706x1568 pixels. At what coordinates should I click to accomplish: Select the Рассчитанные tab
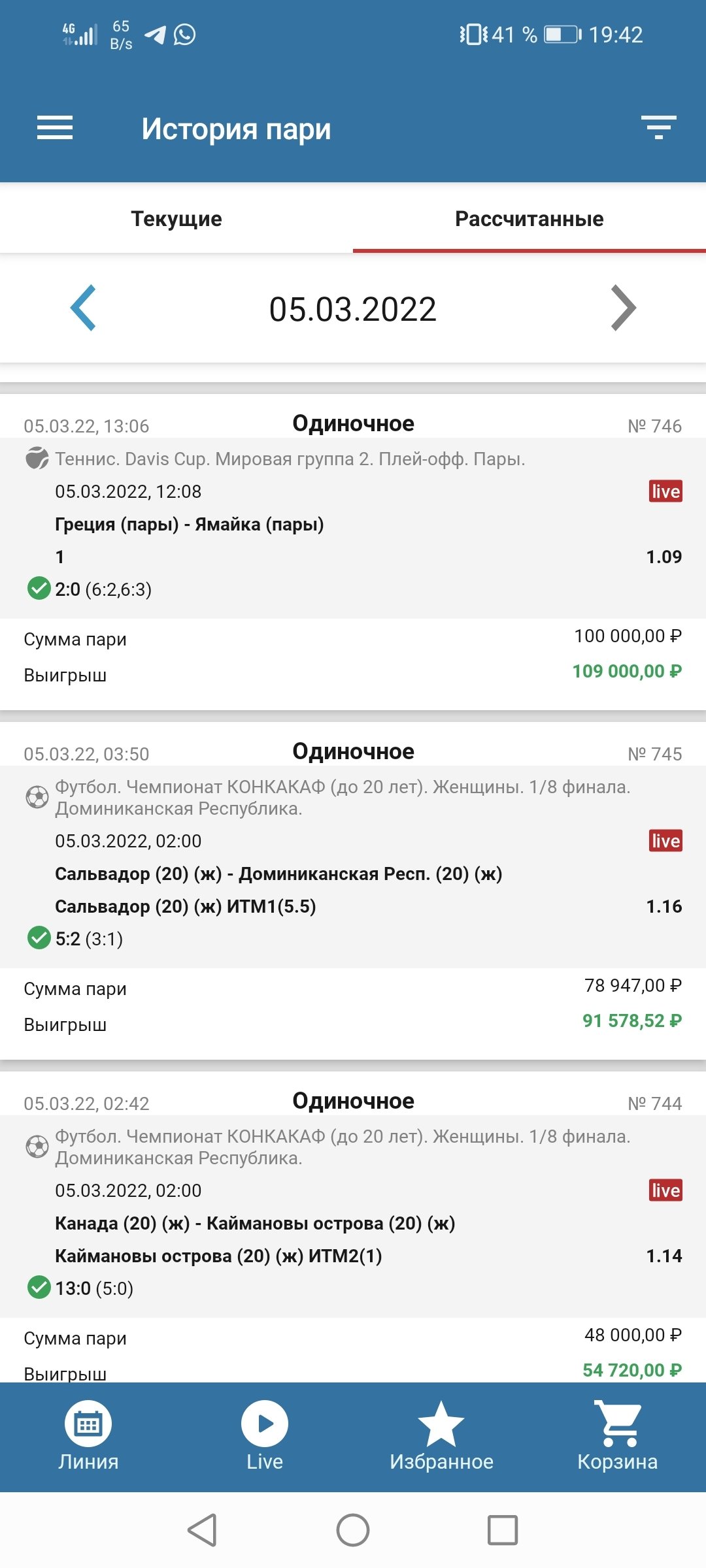(x=529, y=219)
